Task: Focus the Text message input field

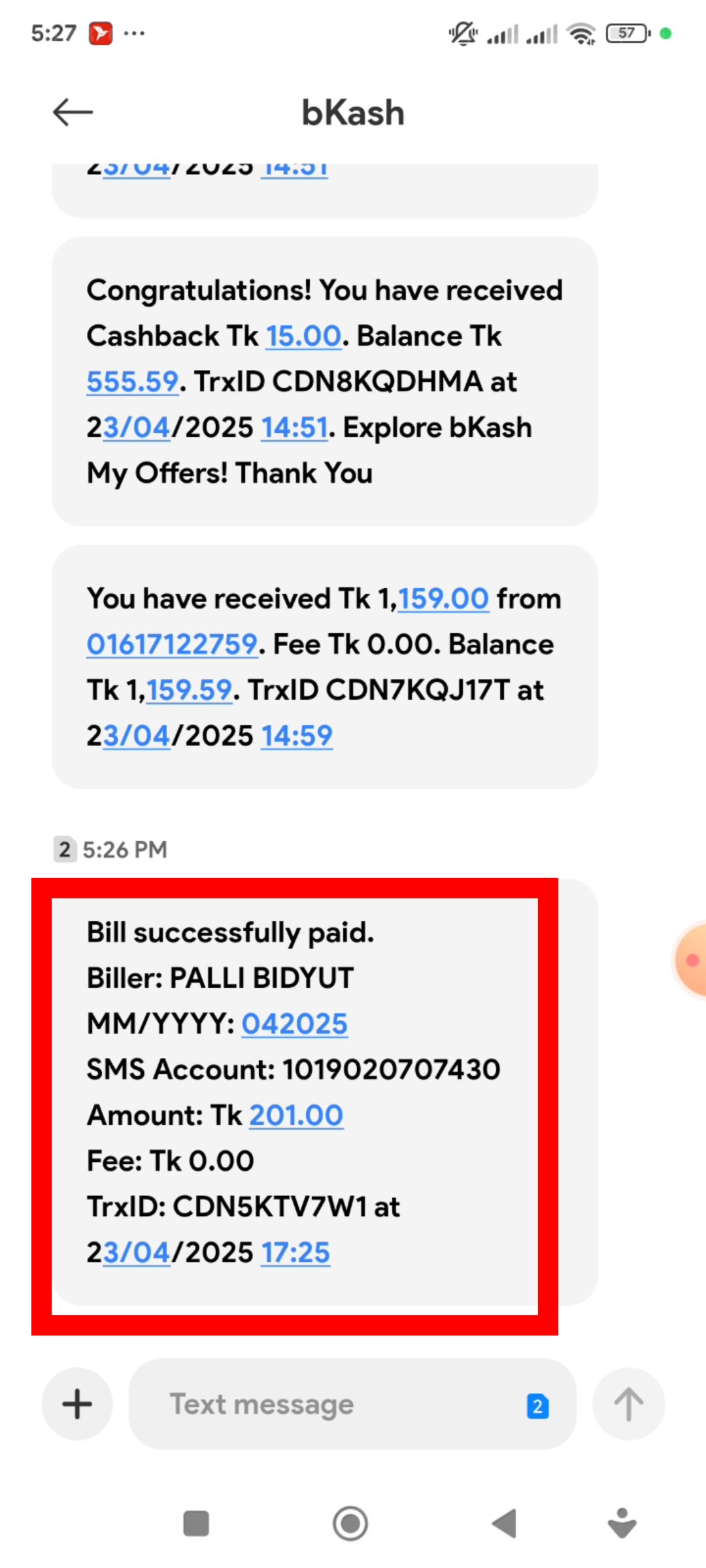Action: point(327,1403)
